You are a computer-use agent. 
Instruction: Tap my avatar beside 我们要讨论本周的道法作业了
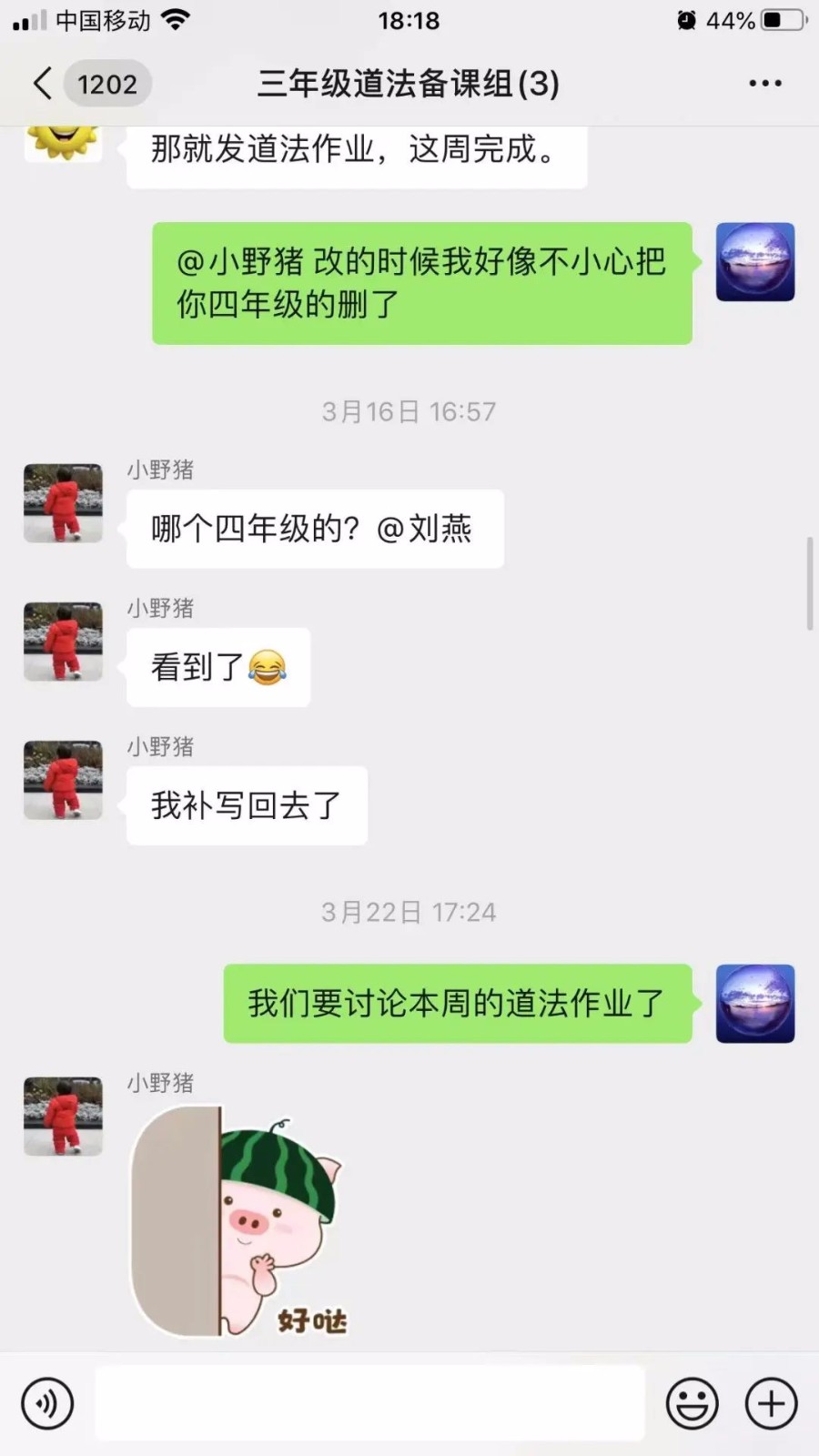[x=754, y=1003]
